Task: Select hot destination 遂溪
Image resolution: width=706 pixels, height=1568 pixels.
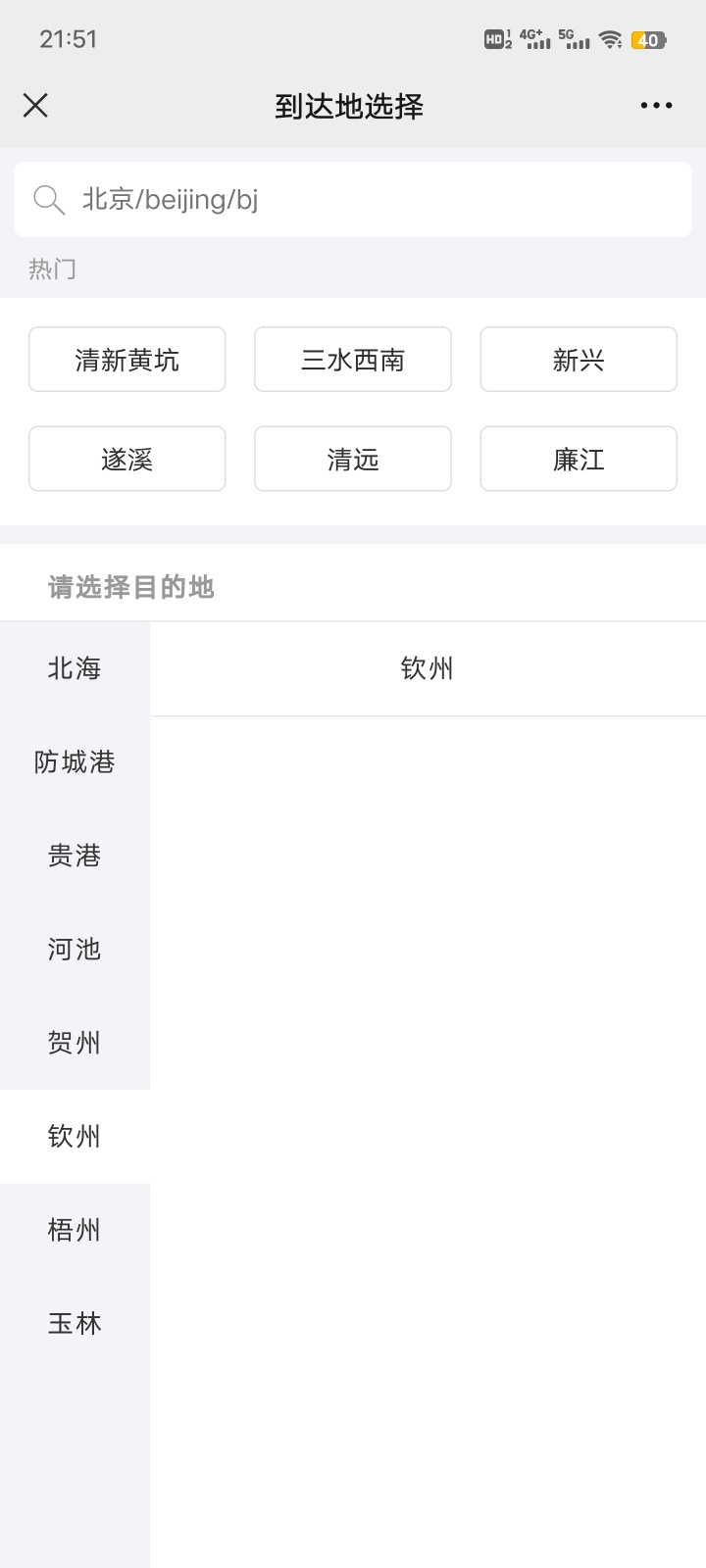Action: pyautogui.click(x=127, y=459)
